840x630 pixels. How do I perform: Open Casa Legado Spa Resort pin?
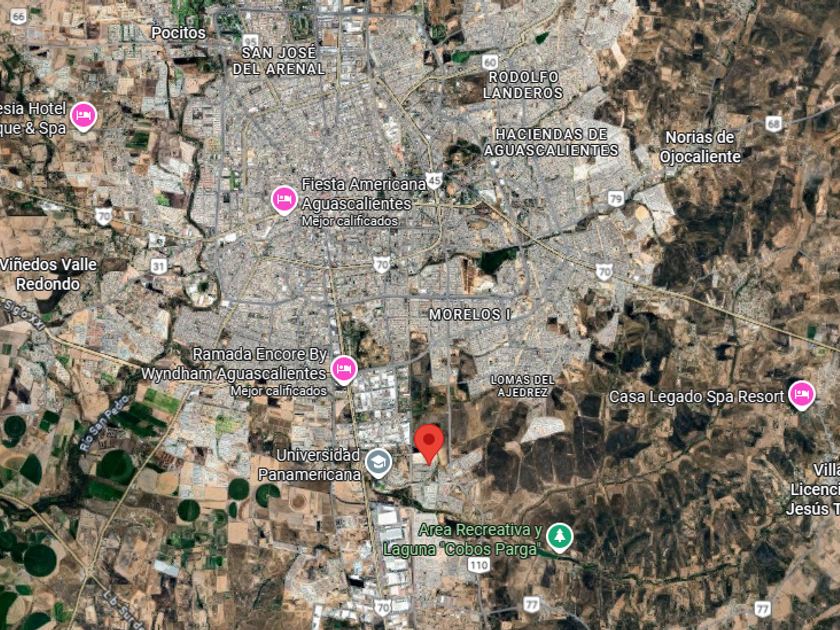click(801, 395)
